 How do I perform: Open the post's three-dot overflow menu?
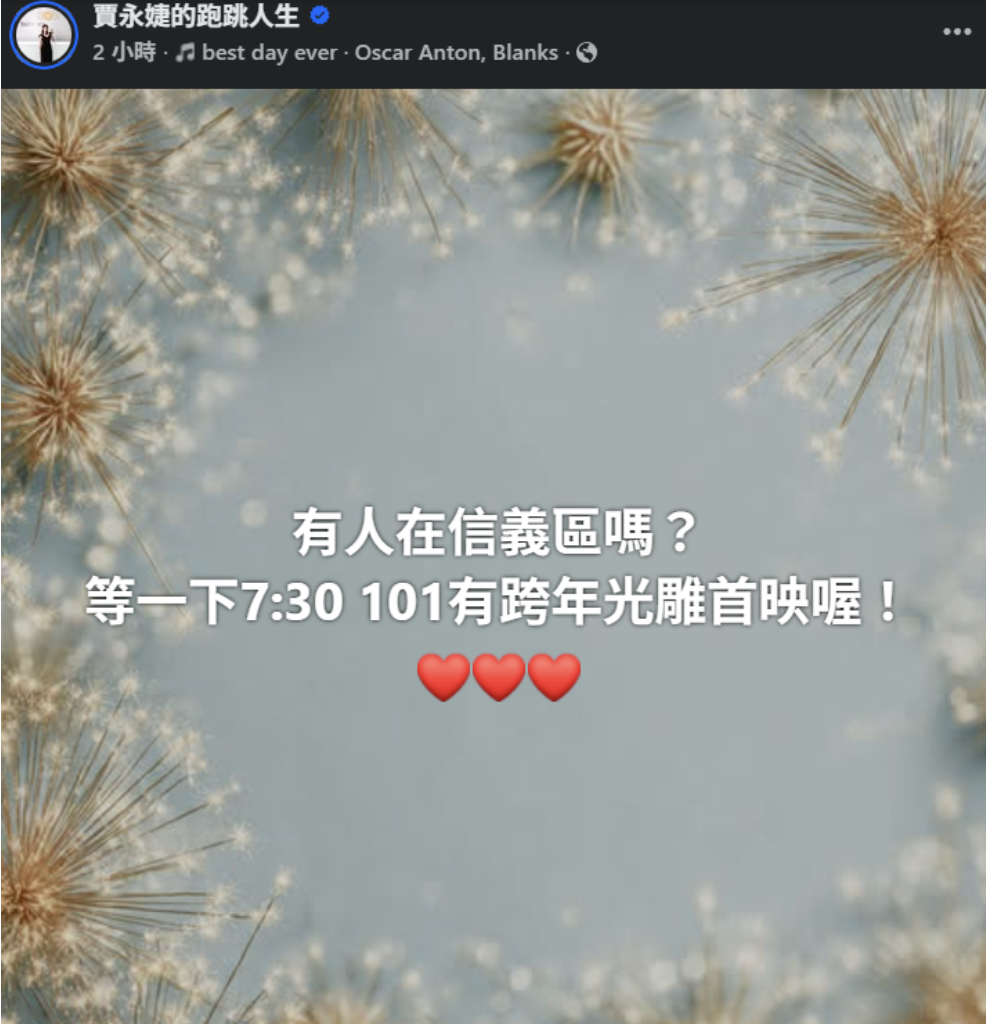click(956, 32)
